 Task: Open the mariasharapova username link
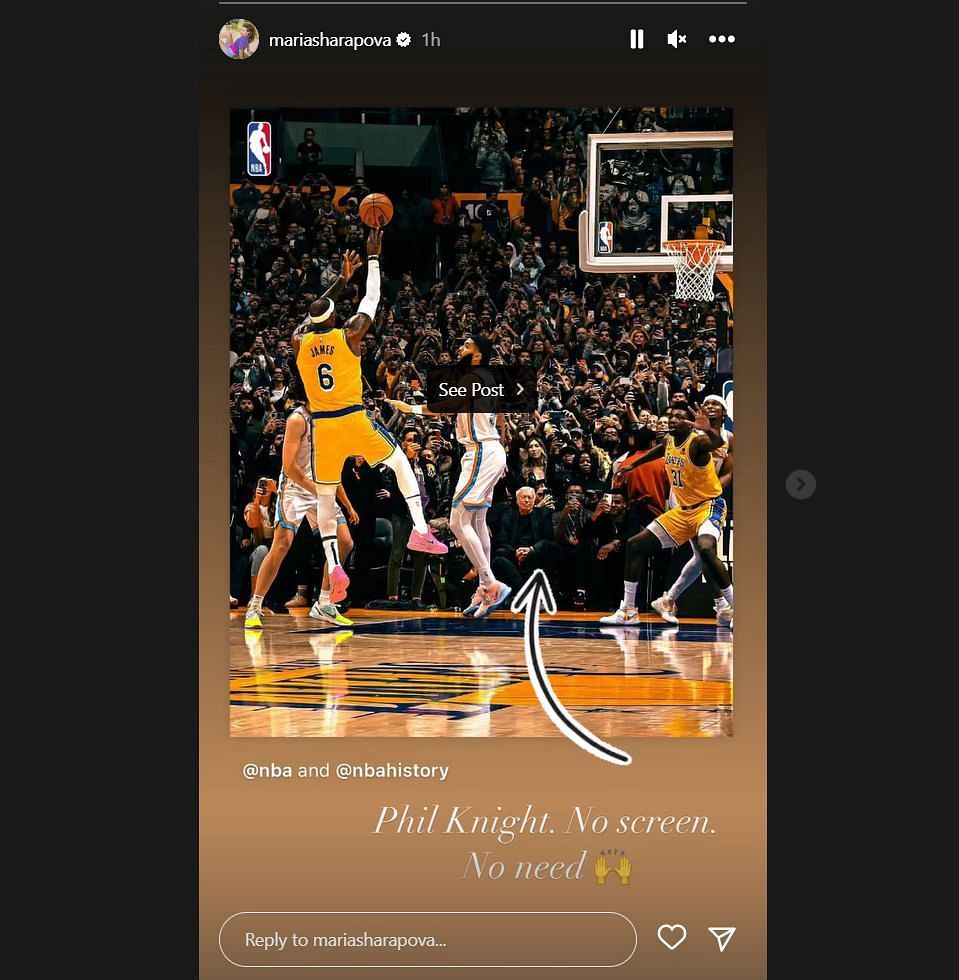[331, 40]
